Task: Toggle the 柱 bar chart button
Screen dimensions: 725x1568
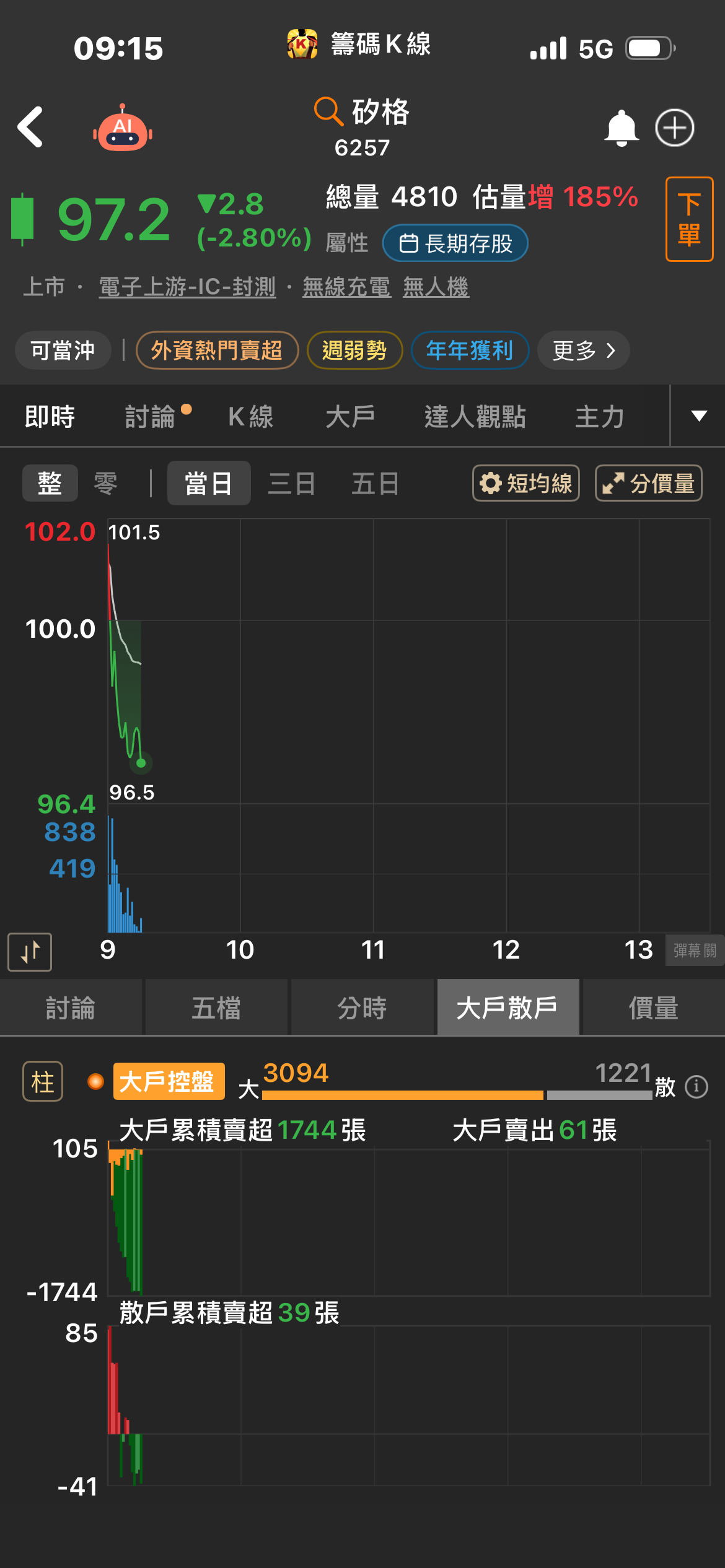Action: tap(43, 1082)
